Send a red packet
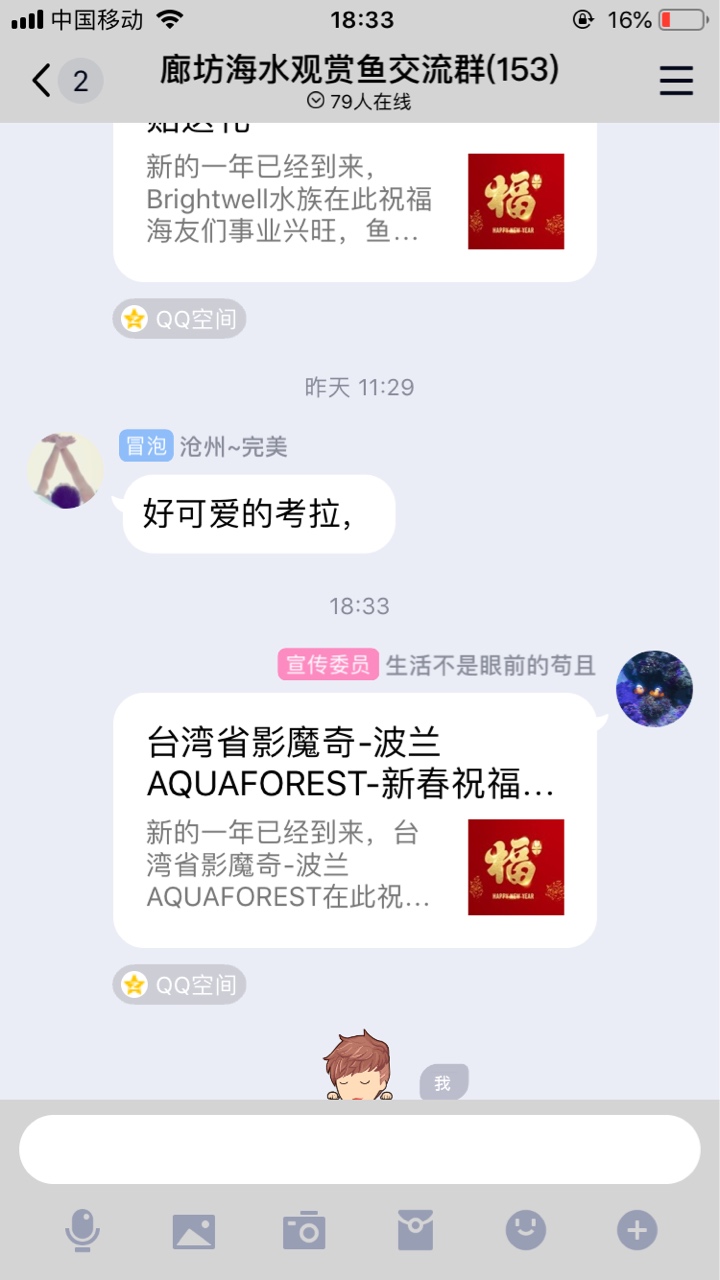 pyautogui.click(x=415, y=1230)
